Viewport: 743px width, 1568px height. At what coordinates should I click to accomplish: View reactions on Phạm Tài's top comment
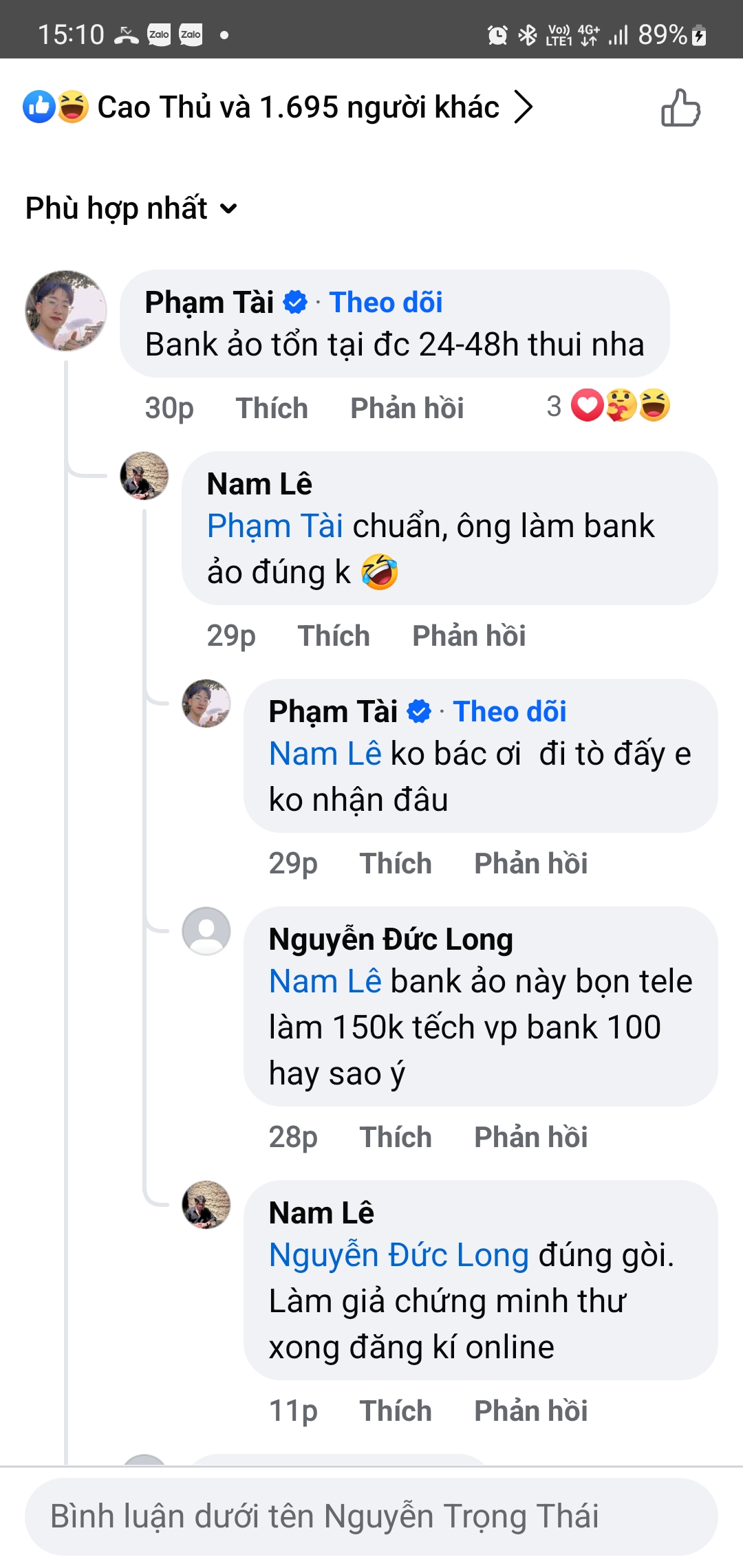(x=608, y=406)
